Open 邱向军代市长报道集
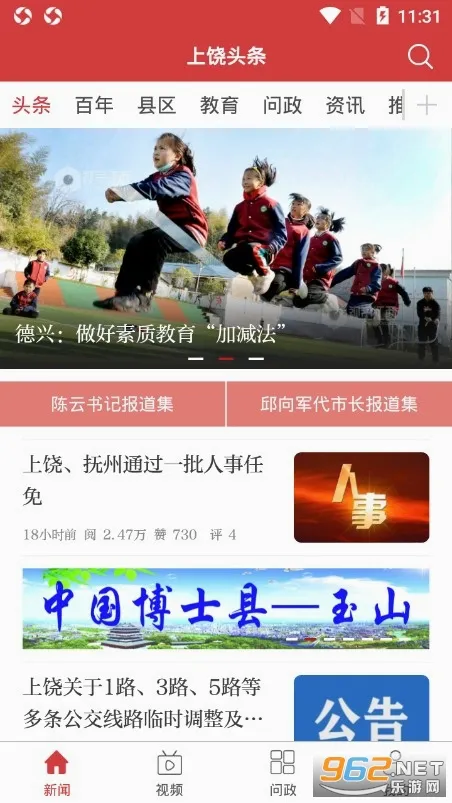 [x=339, y=404]
